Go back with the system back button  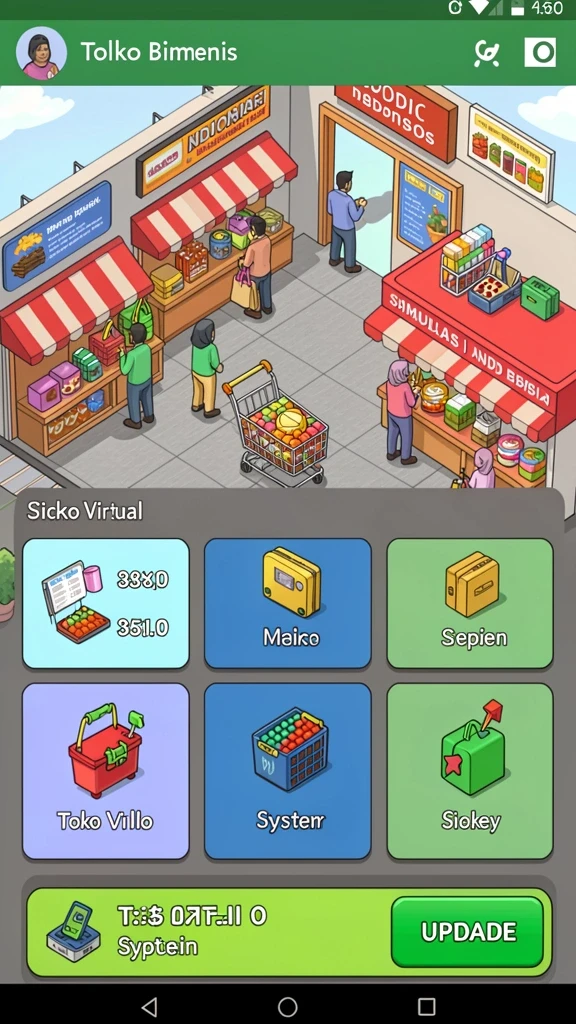click(150, 1006)
